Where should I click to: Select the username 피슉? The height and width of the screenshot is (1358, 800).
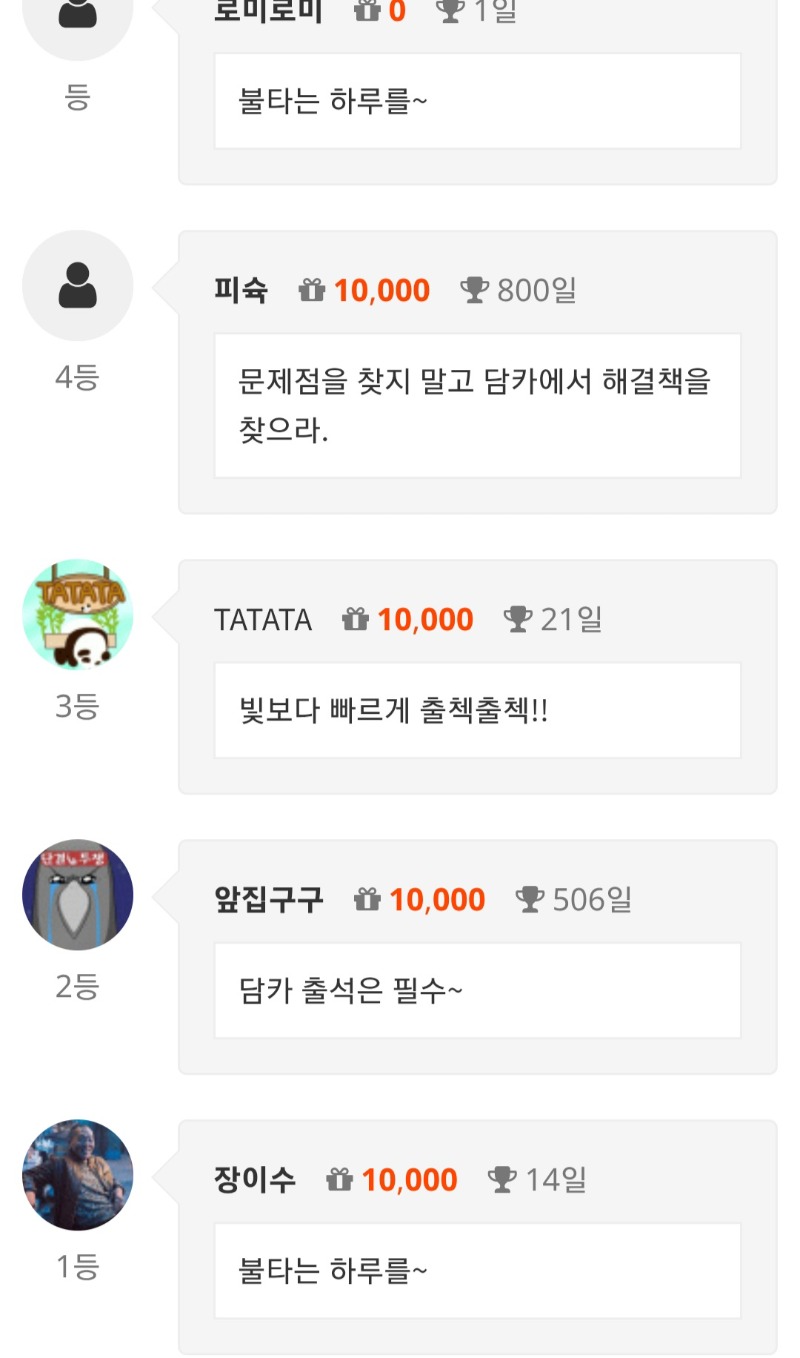click(240, 290)
